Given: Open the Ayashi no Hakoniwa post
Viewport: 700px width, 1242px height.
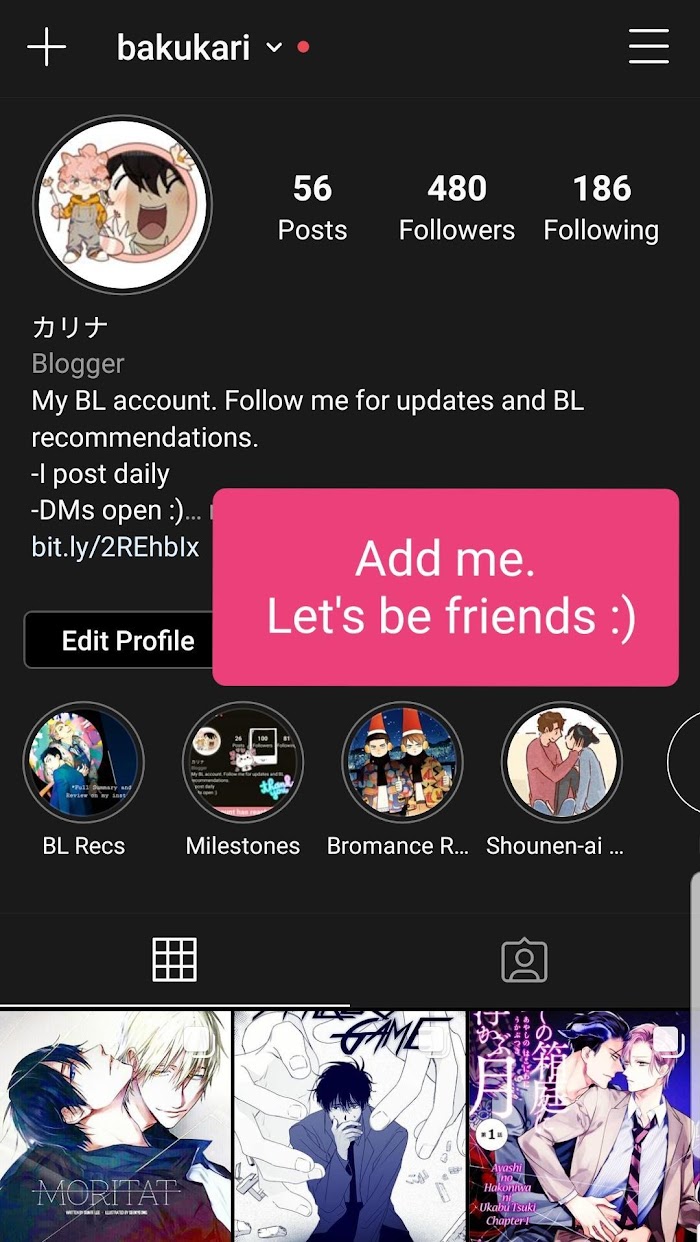Looking at the screenshot, I should (584, 1126).
